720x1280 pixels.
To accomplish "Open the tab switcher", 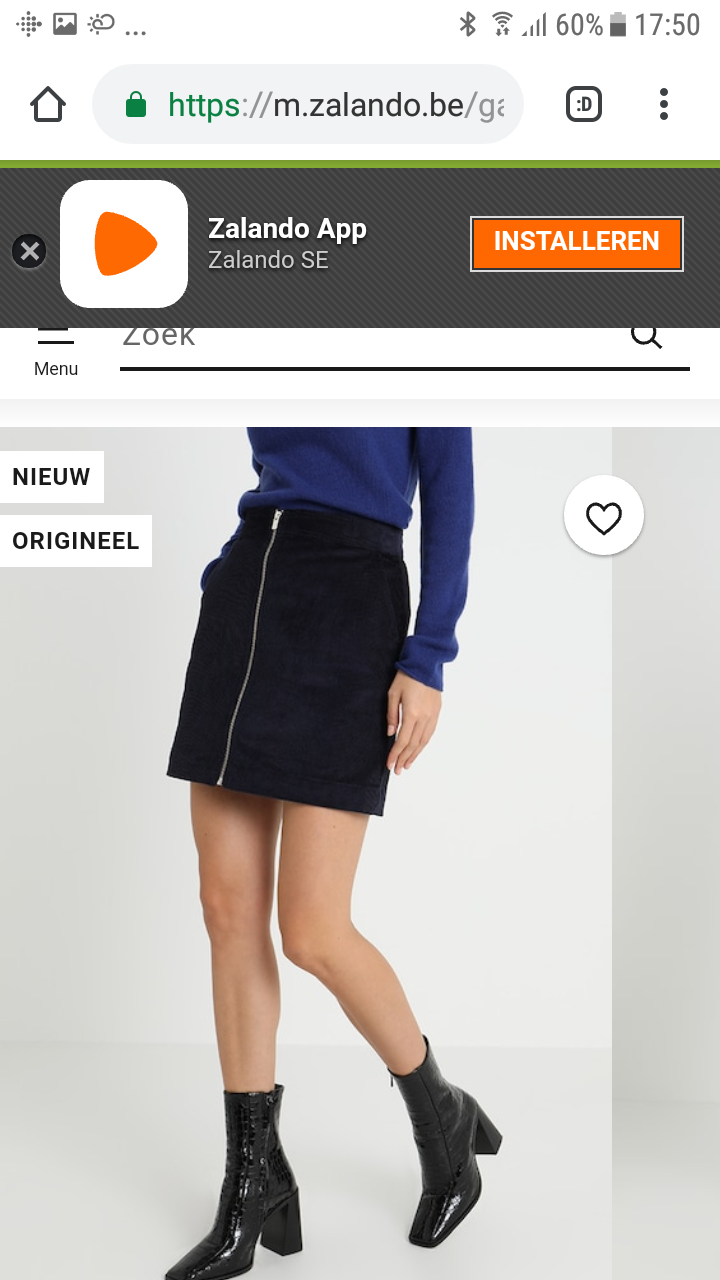I will (x=584, y=104).
